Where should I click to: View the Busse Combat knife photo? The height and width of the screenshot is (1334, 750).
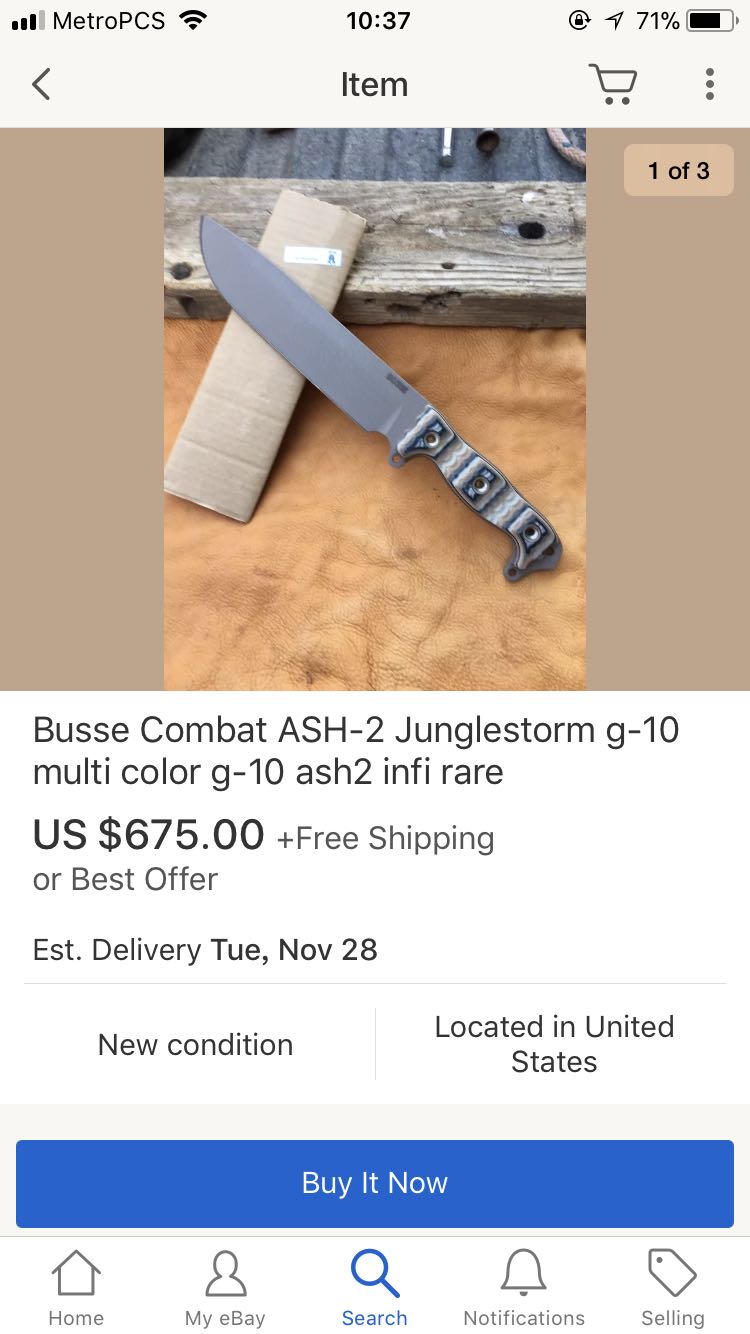[375, 409]
